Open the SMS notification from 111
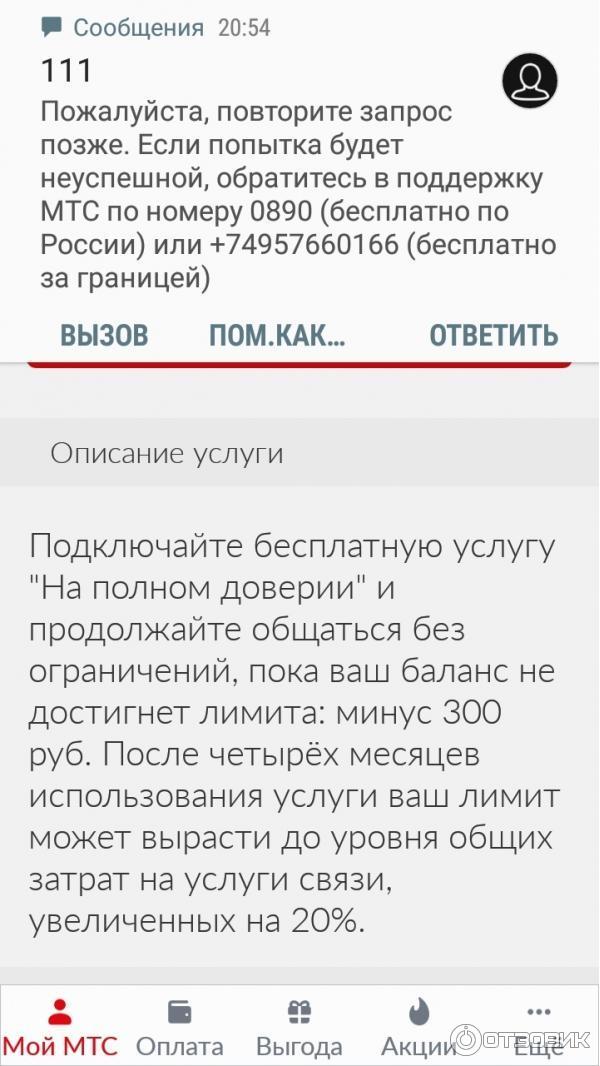The width and height of the screenshot is (600, 1066). 290,180
